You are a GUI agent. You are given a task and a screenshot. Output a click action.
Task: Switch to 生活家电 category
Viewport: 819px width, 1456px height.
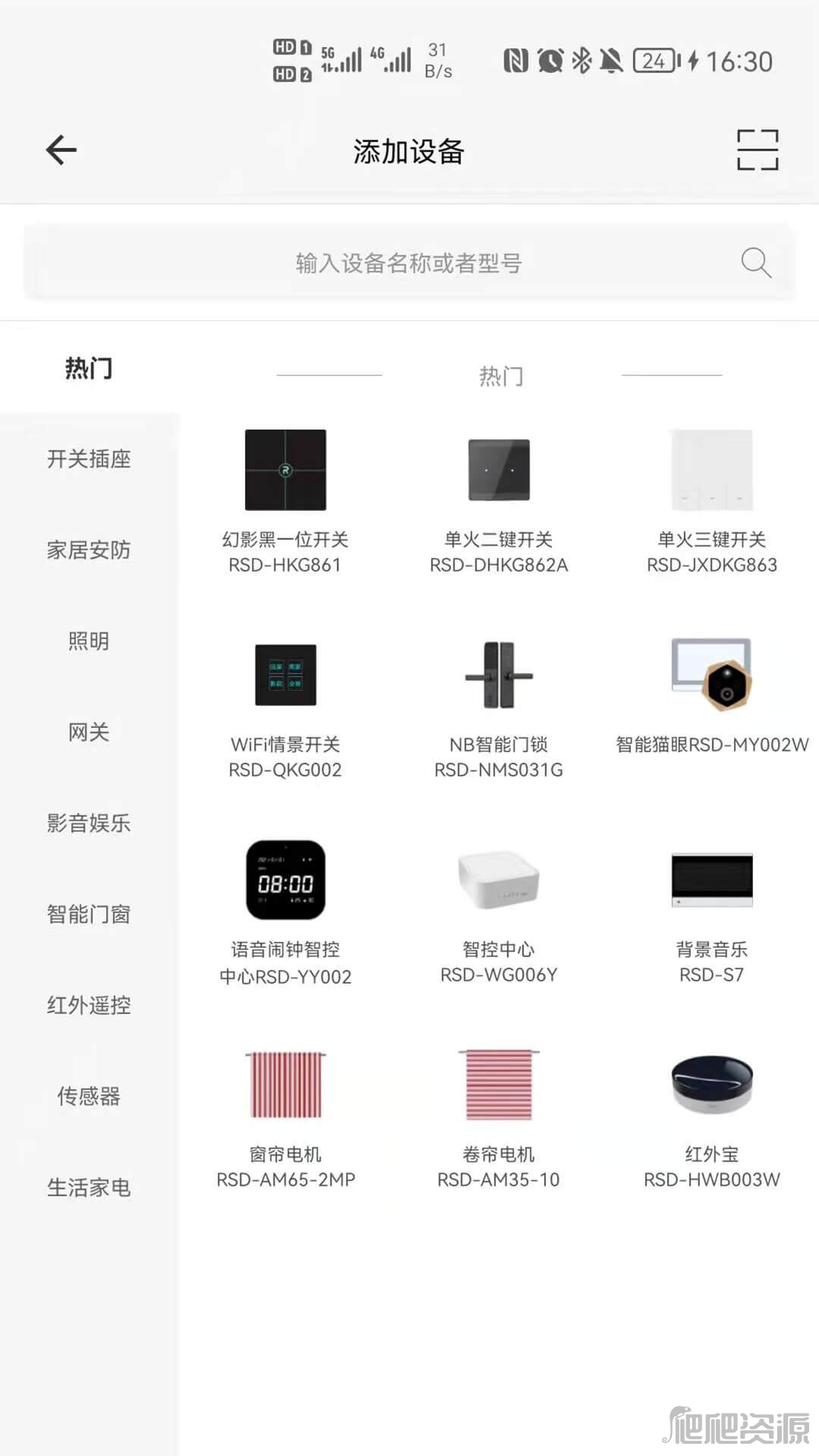click(x=89, y=1187)
